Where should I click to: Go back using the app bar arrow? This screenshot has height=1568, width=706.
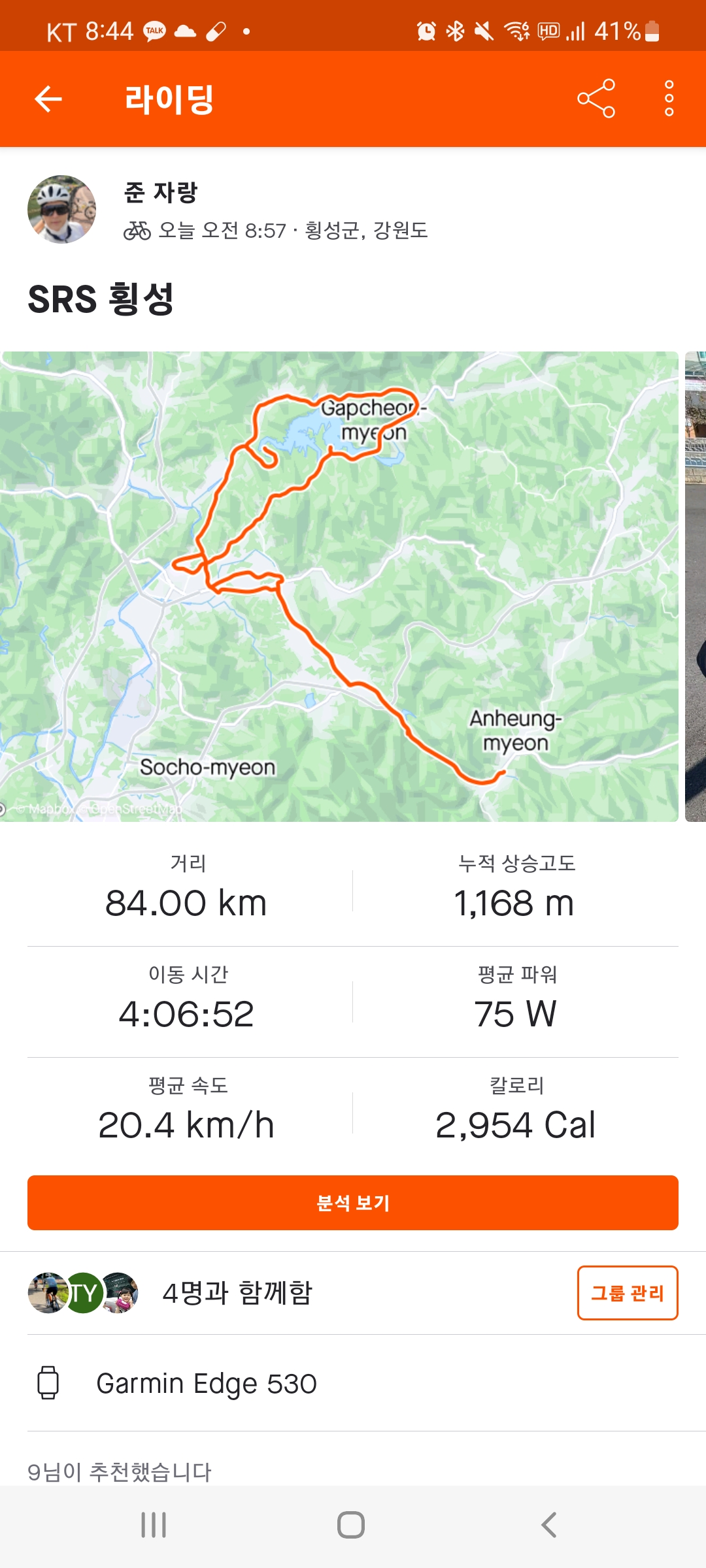pos(48,99)
